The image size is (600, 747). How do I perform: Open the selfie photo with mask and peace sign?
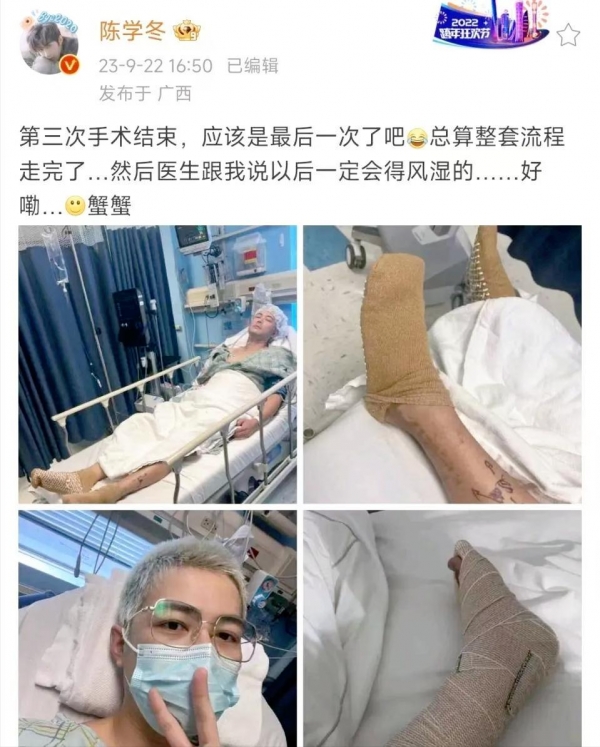158,628
